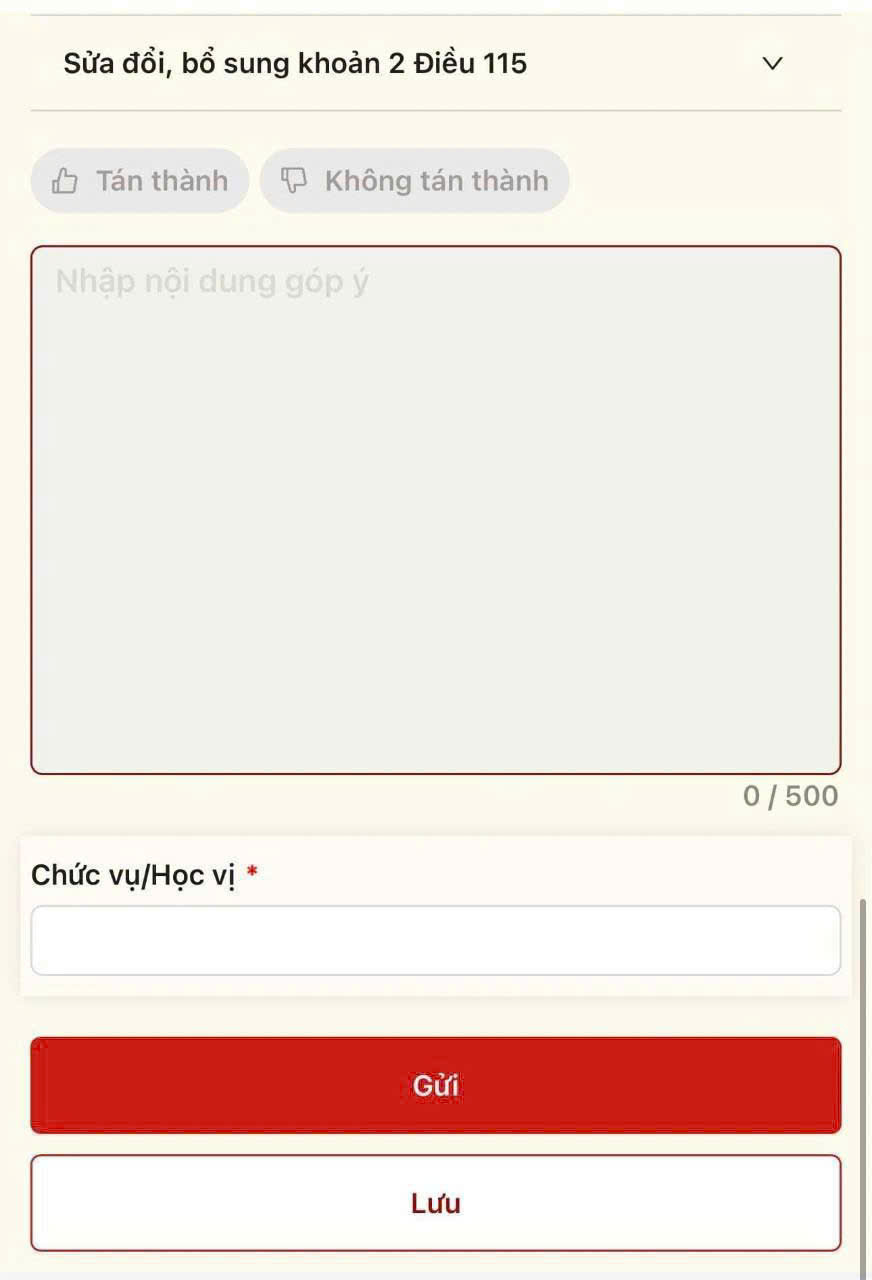The height and width of the screenshot is (1280, 872).
Task: Save the draft with Lưu
Action: [x=436, y=1203]
